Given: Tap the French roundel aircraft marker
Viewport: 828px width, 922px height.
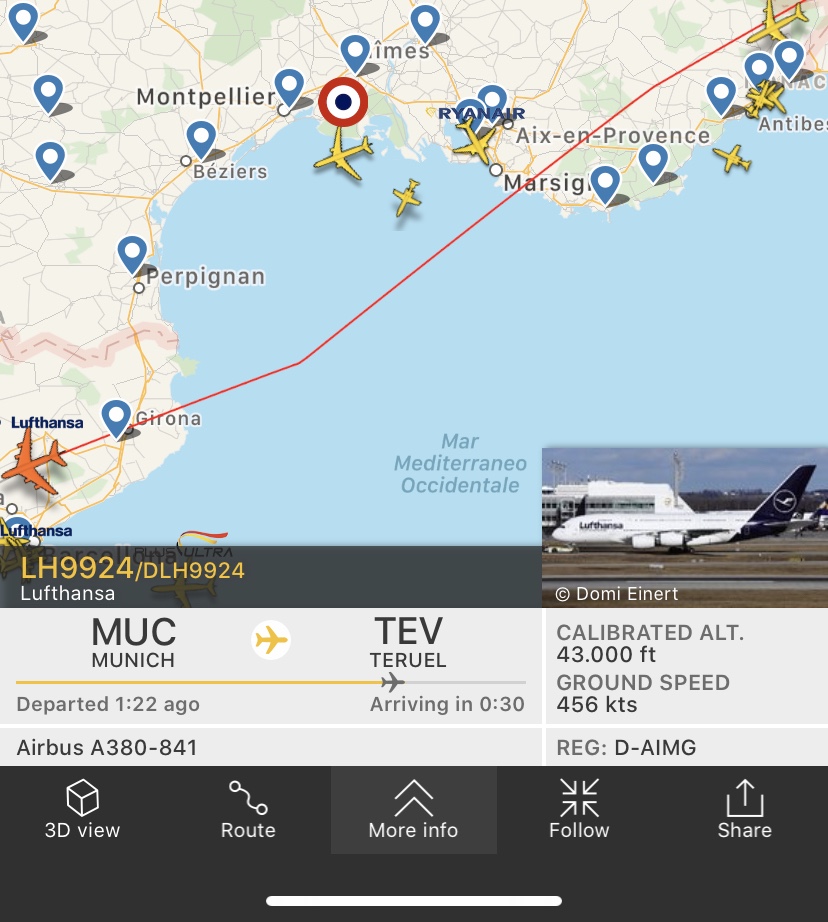Looking at the screenshot, I should 343,101.
